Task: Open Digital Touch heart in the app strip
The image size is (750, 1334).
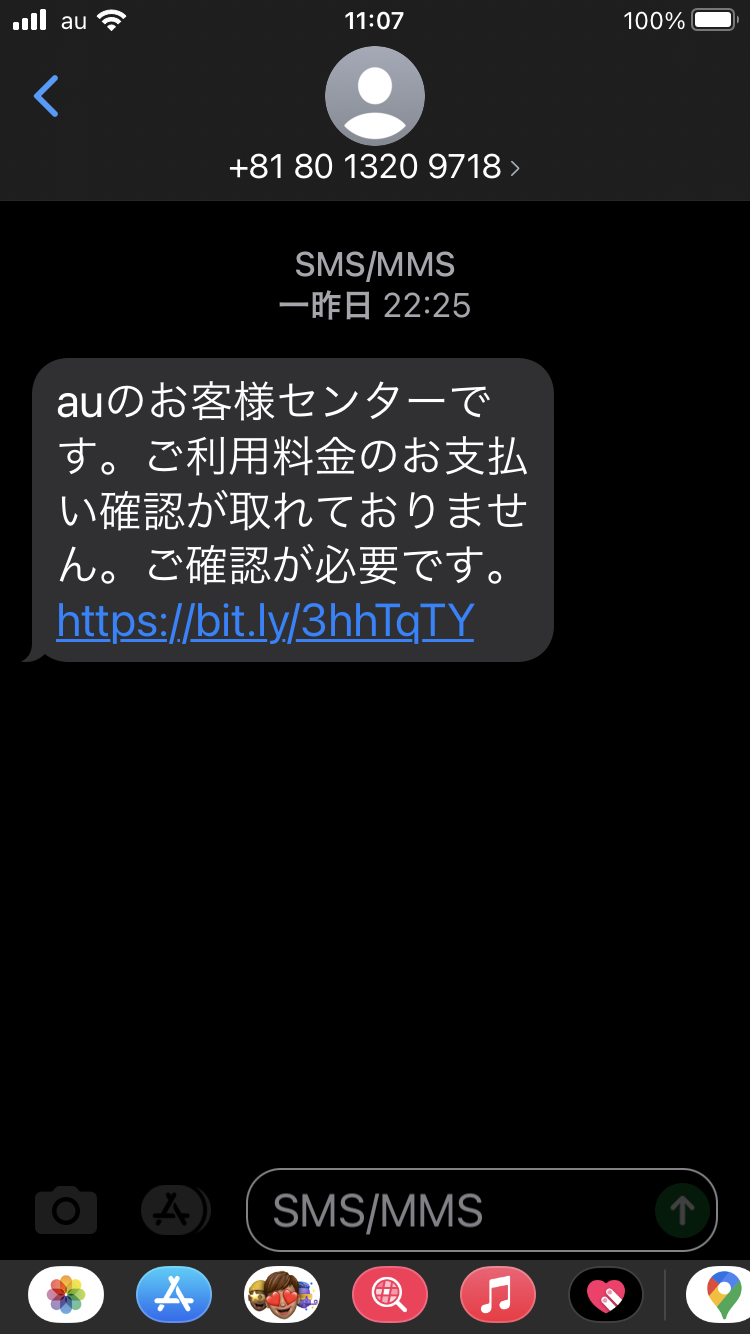Action: tap(606, 1295)
